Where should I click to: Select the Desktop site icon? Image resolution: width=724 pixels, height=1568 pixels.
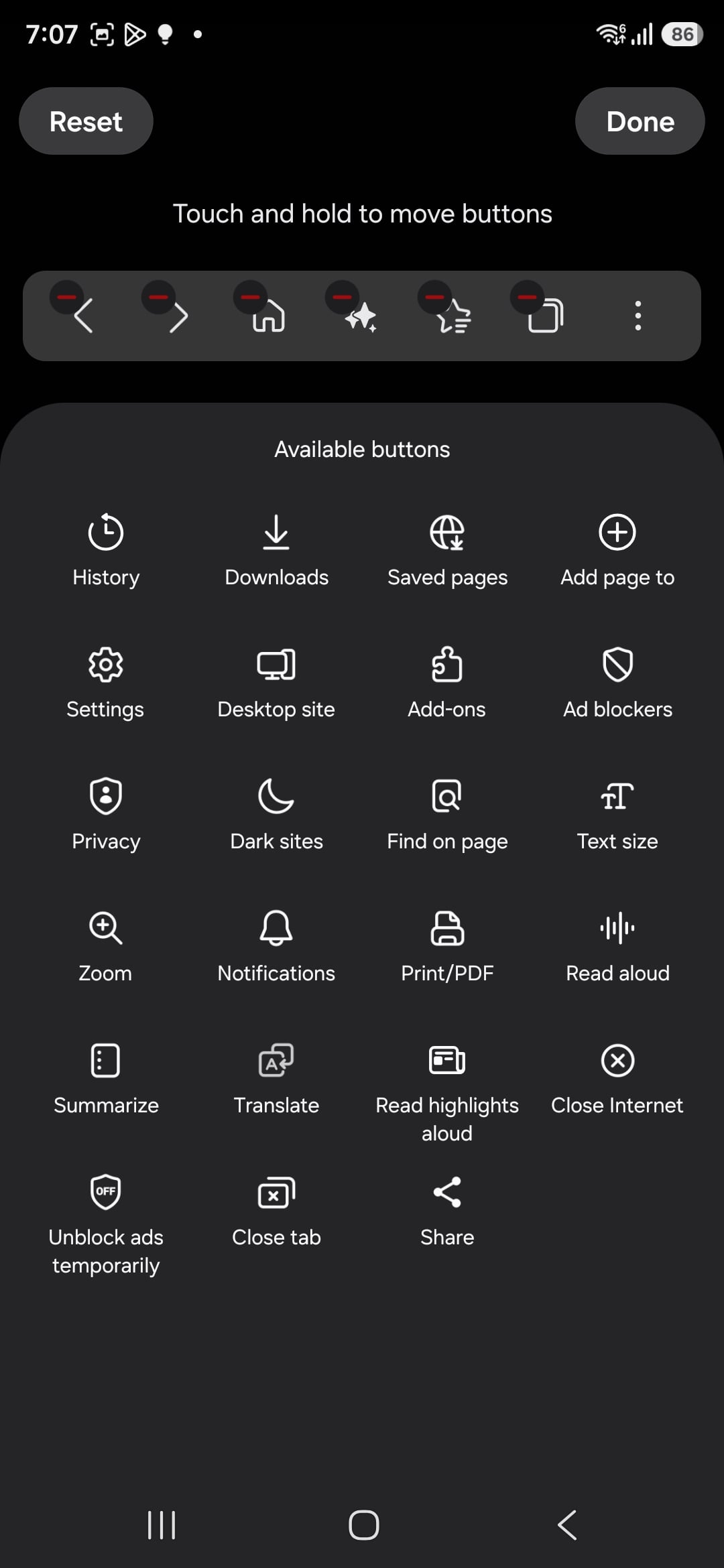coord(276,665)
